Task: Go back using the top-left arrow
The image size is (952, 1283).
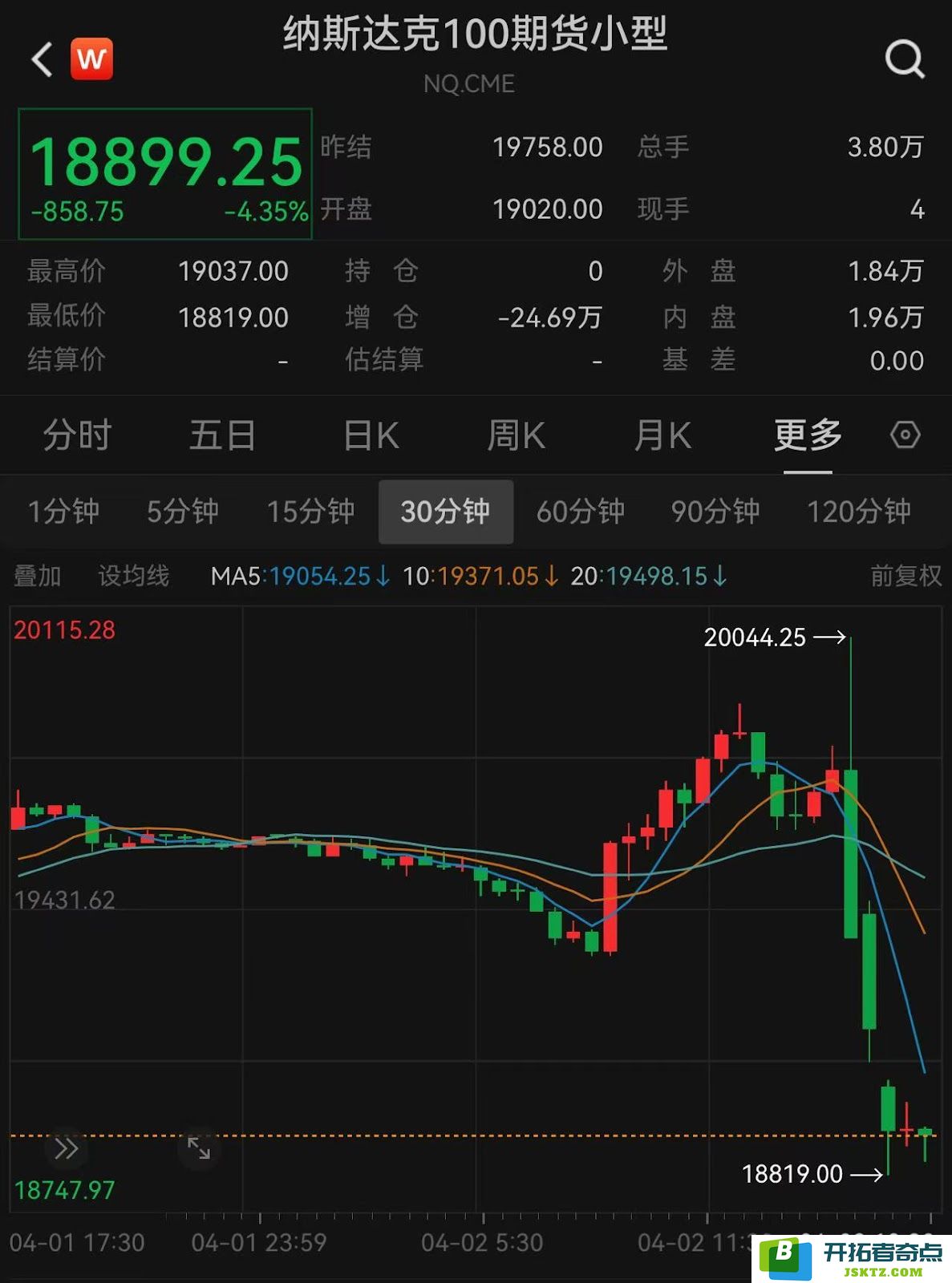Action: 42,59
